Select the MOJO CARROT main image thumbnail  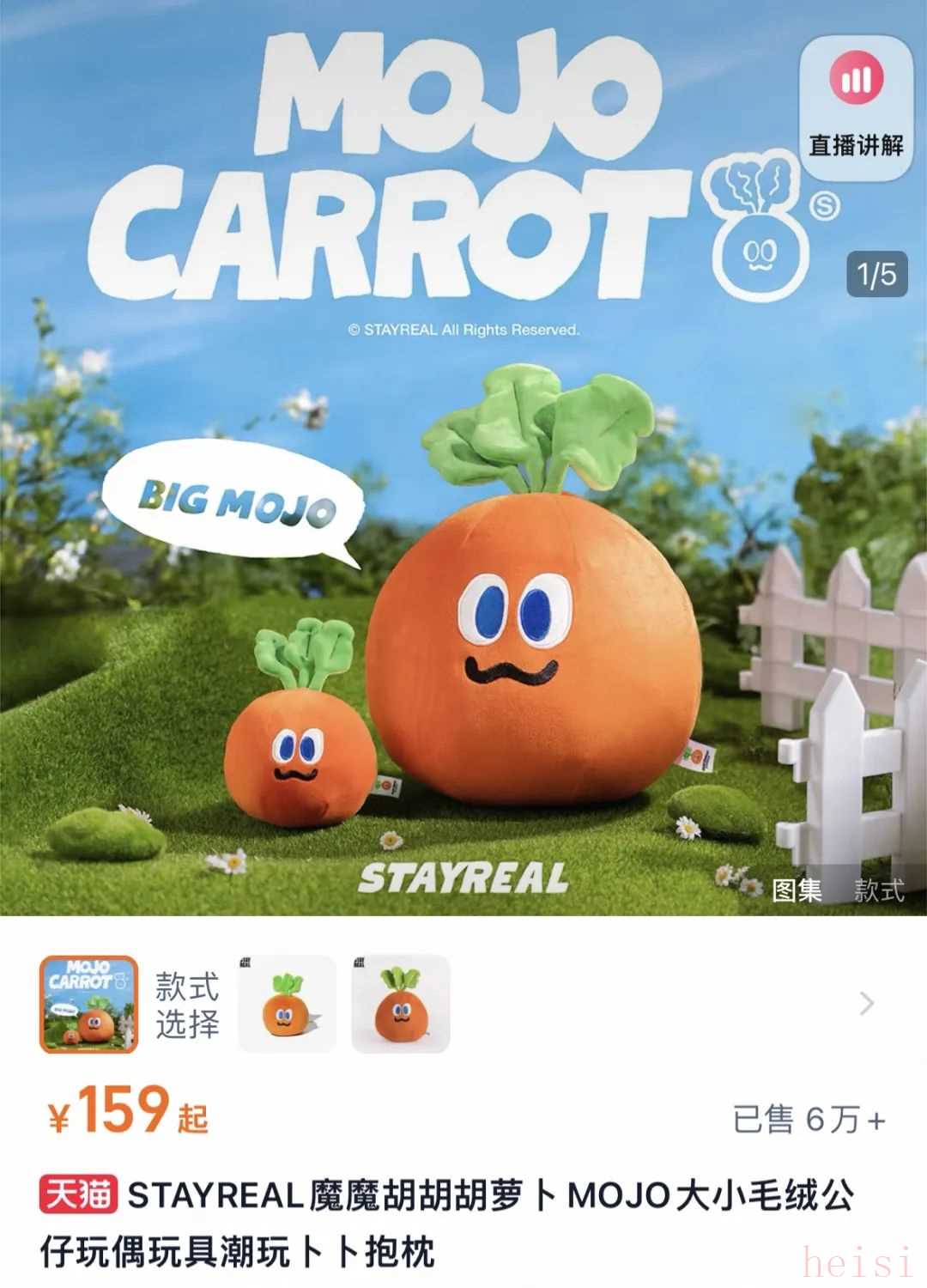click(x=88, y=1004)
